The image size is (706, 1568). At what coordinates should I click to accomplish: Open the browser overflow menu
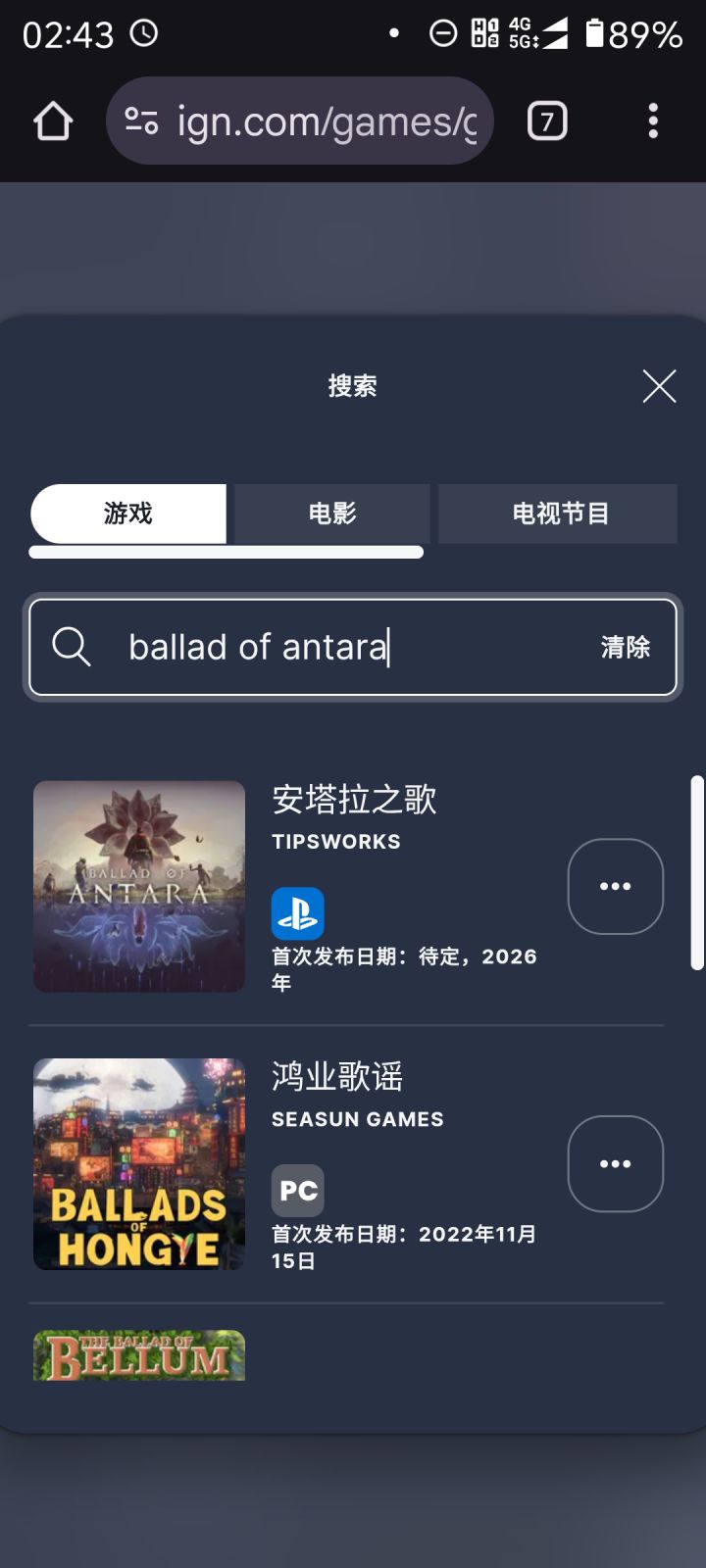(x=653, y=122)
